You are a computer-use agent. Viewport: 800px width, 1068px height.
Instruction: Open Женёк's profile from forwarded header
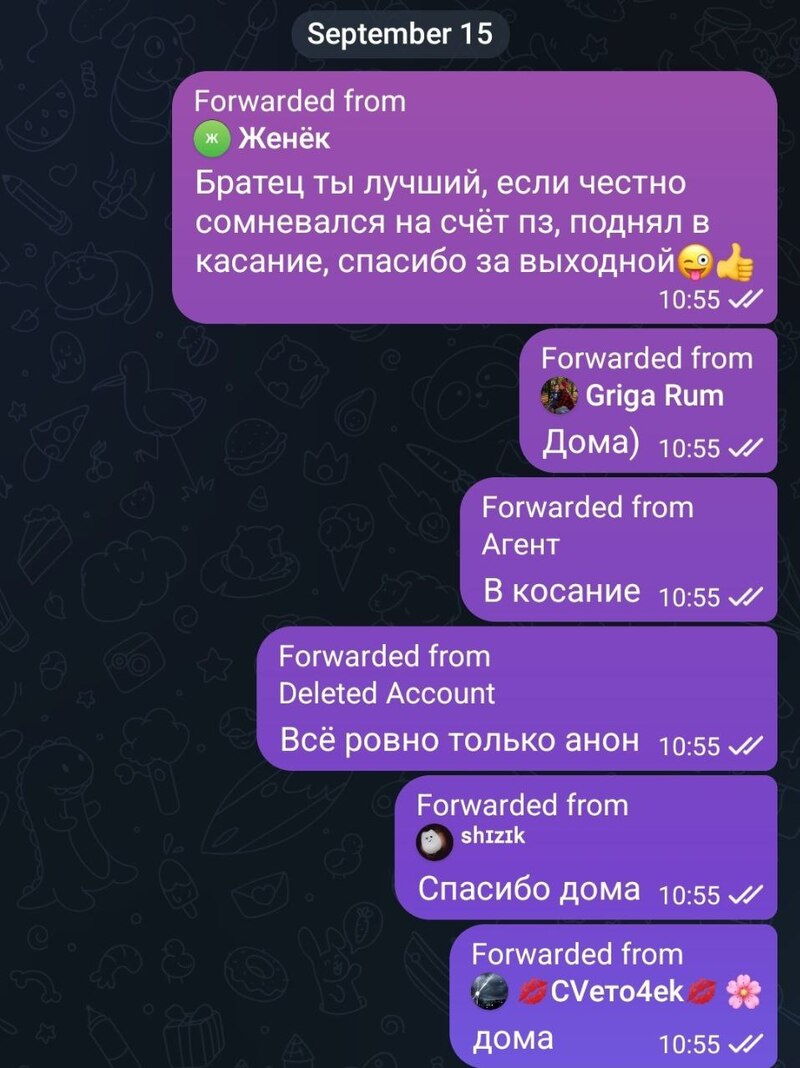[262, 139]
